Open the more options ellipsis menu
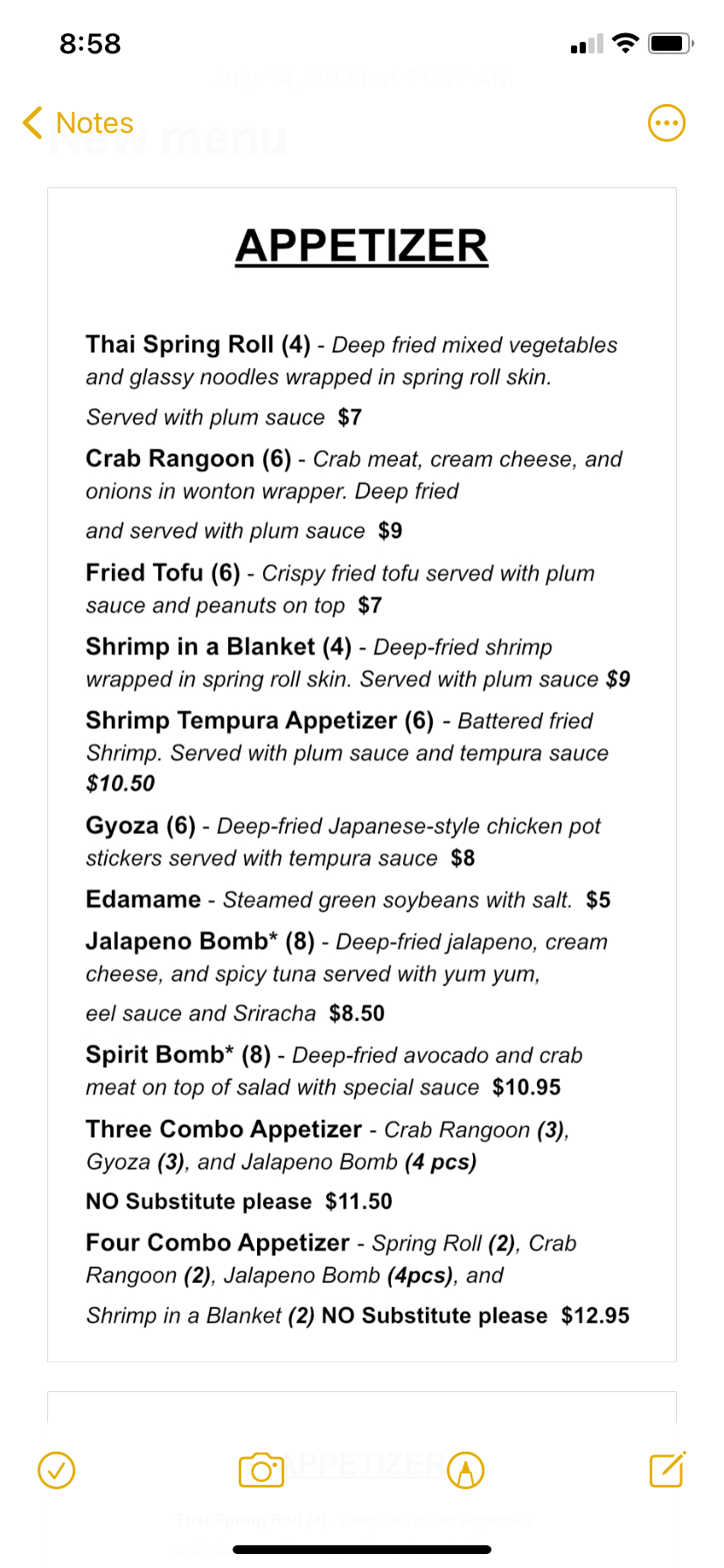This screenshot has height=1568, width=724. (666, 123)
